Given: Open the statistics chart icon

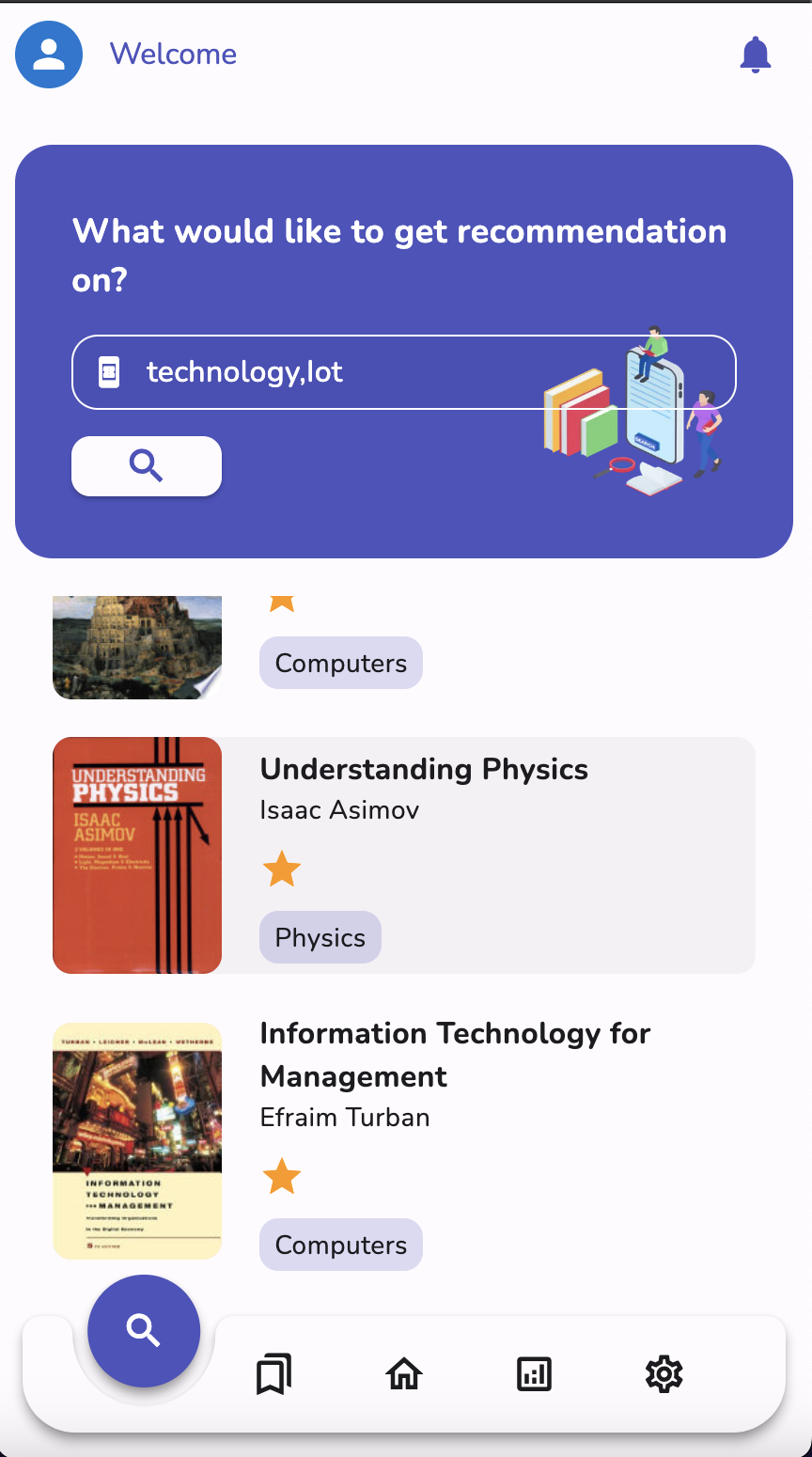Looking at the screenshot, I should pyautogui.click(x=534, y=1373).
